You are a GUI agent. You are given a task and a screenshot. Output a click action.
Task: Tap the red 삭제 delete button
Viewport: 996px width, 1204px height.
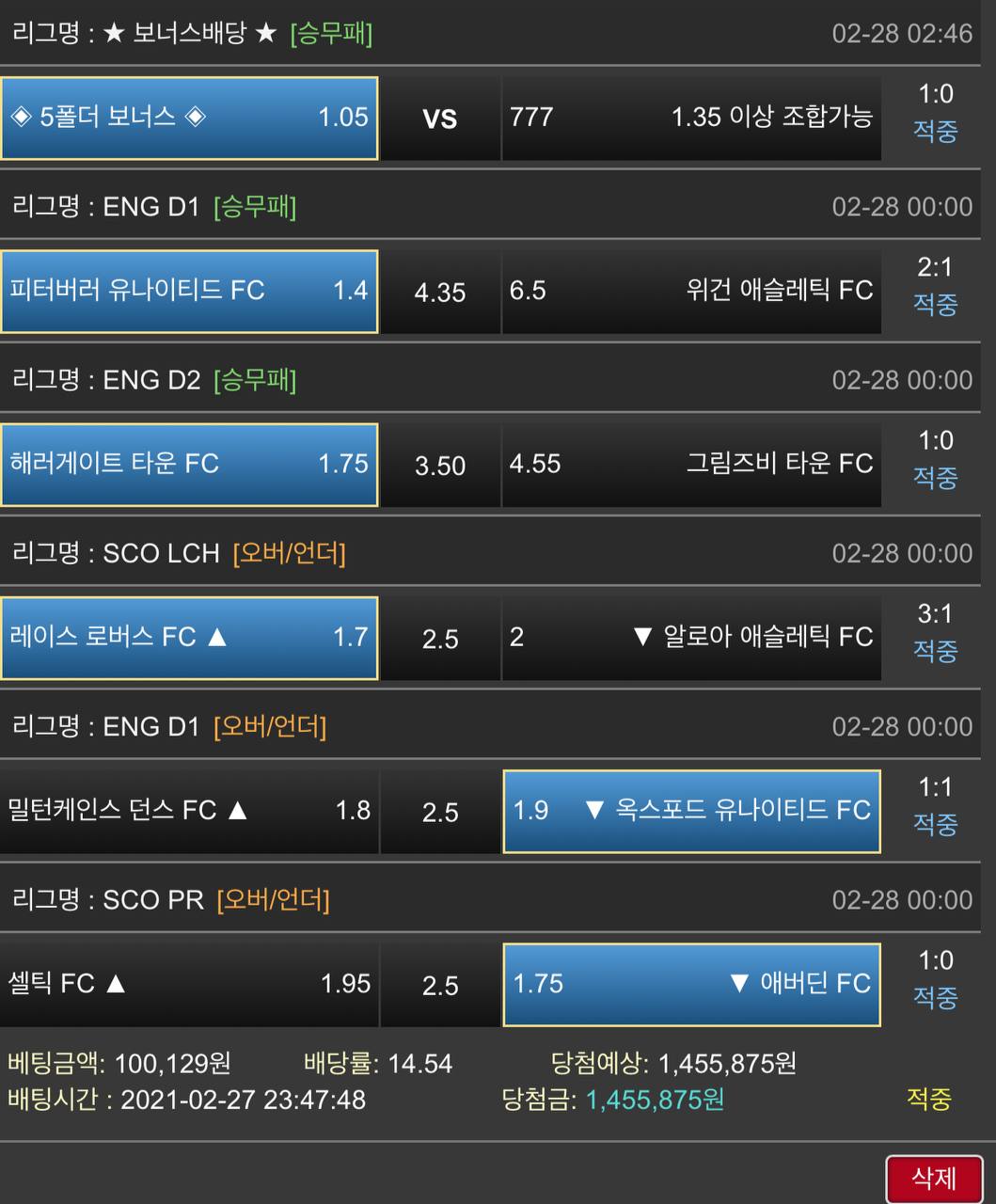[933, 1179]
